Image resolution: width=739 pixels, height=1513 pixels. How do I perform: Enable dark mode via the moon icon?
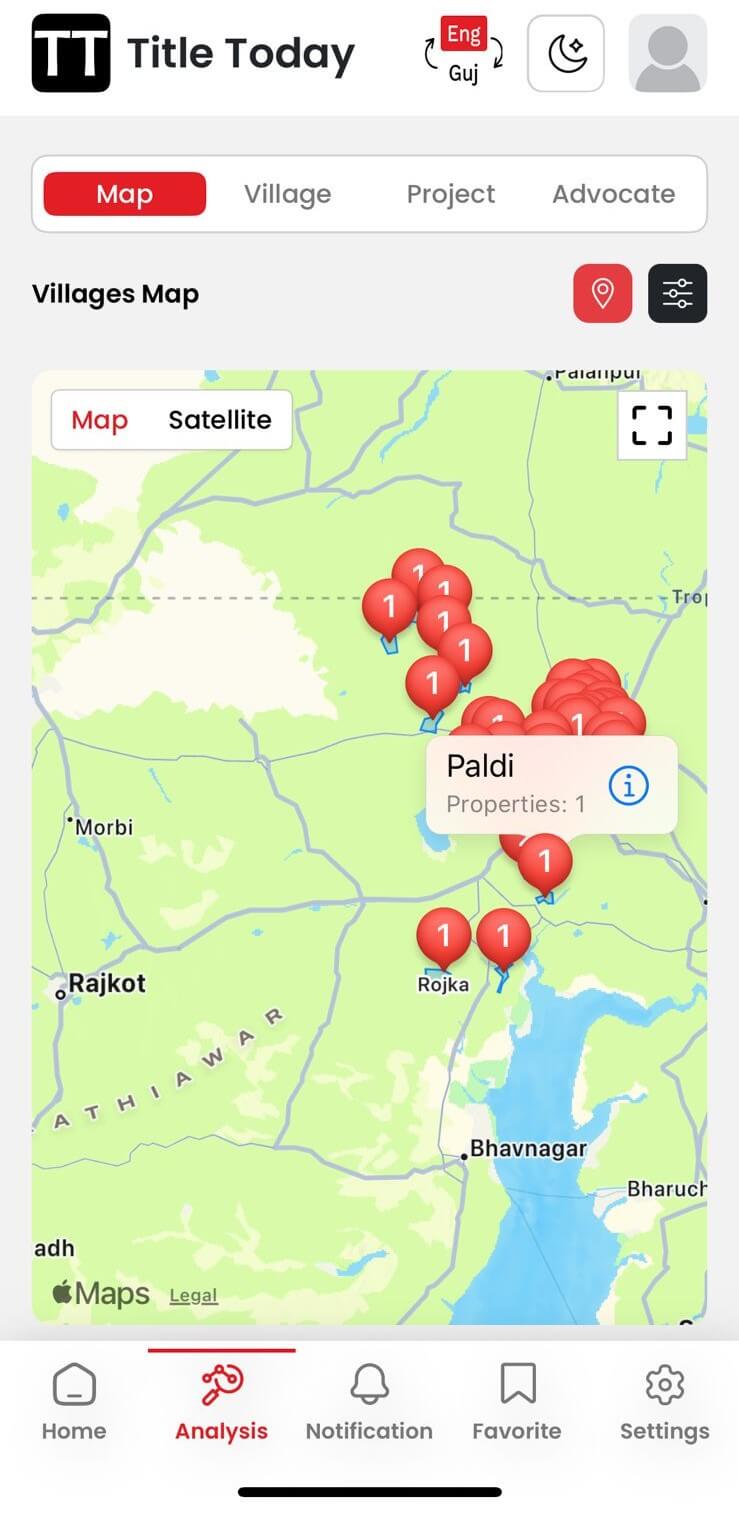tap(565, 53)
